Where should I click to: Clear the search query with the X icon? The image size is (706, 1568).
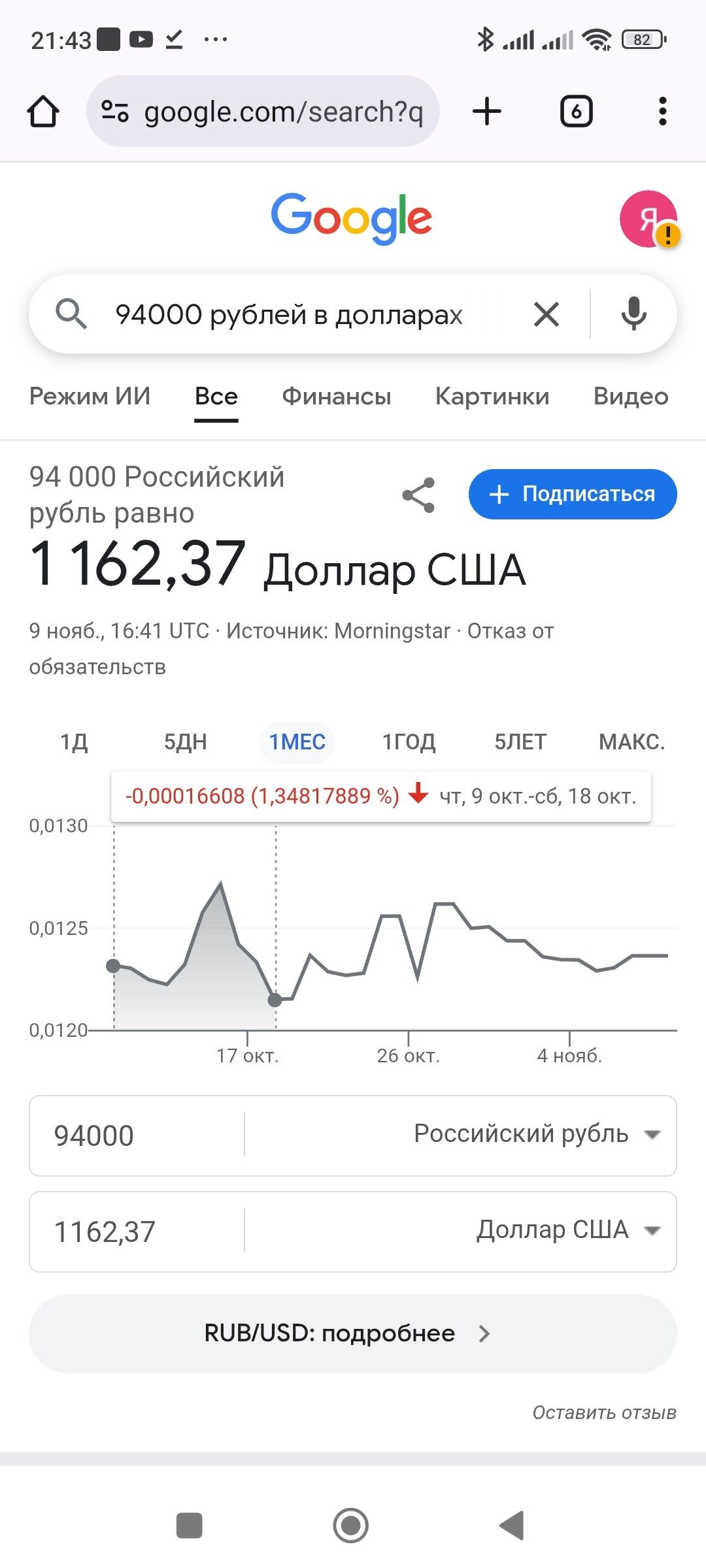(546, 314)
